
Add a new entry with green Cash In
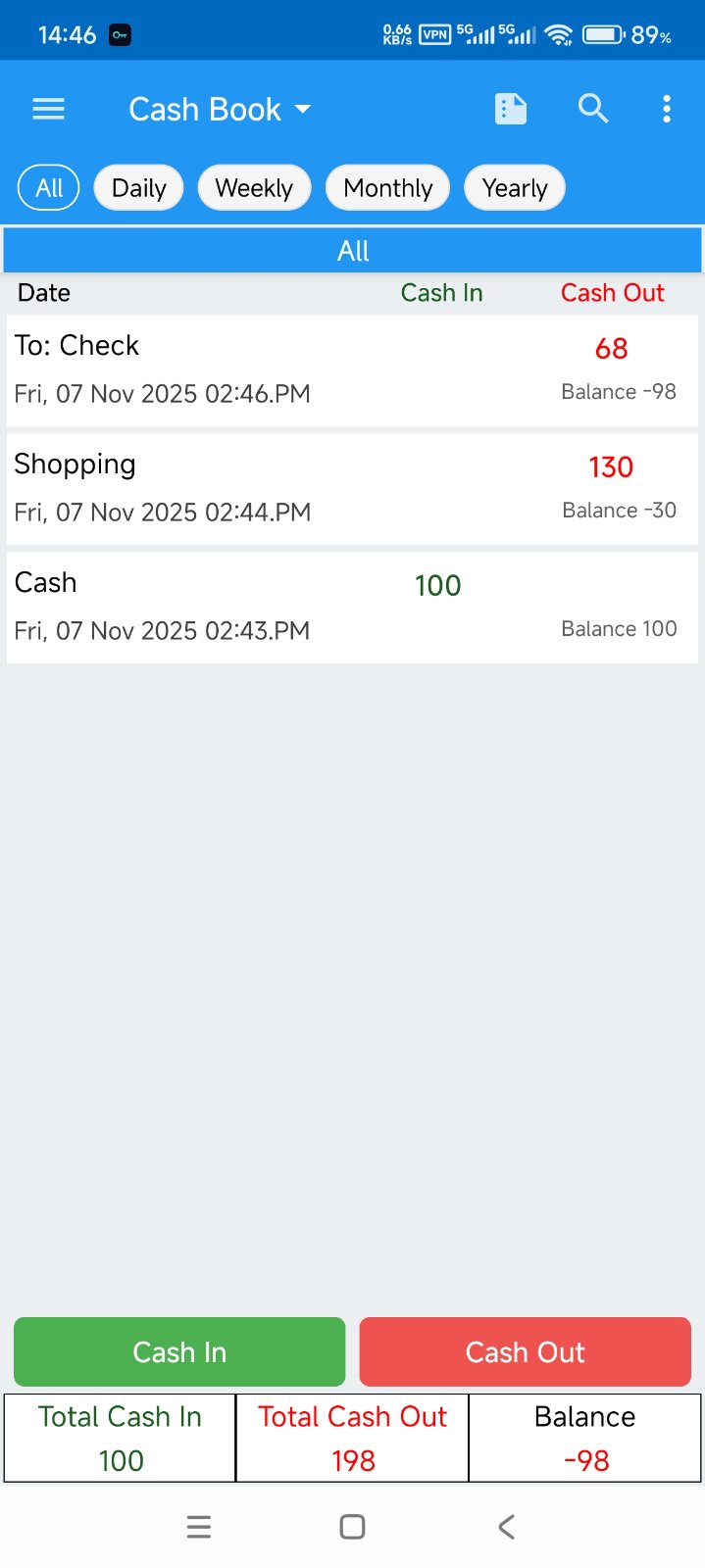click(x=179, y=1351)
